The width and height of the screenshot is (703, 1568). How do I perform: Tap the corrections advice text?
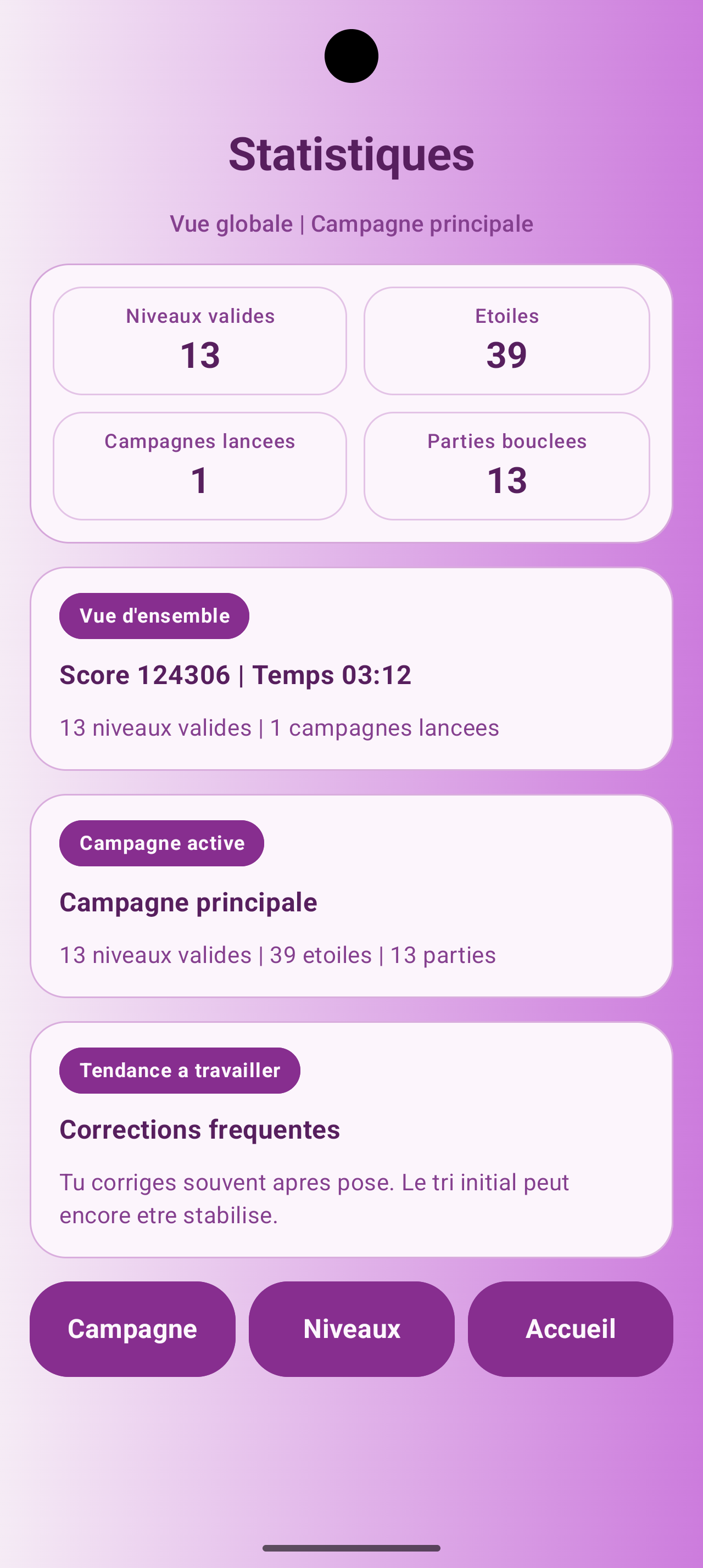click(314, 1197)
